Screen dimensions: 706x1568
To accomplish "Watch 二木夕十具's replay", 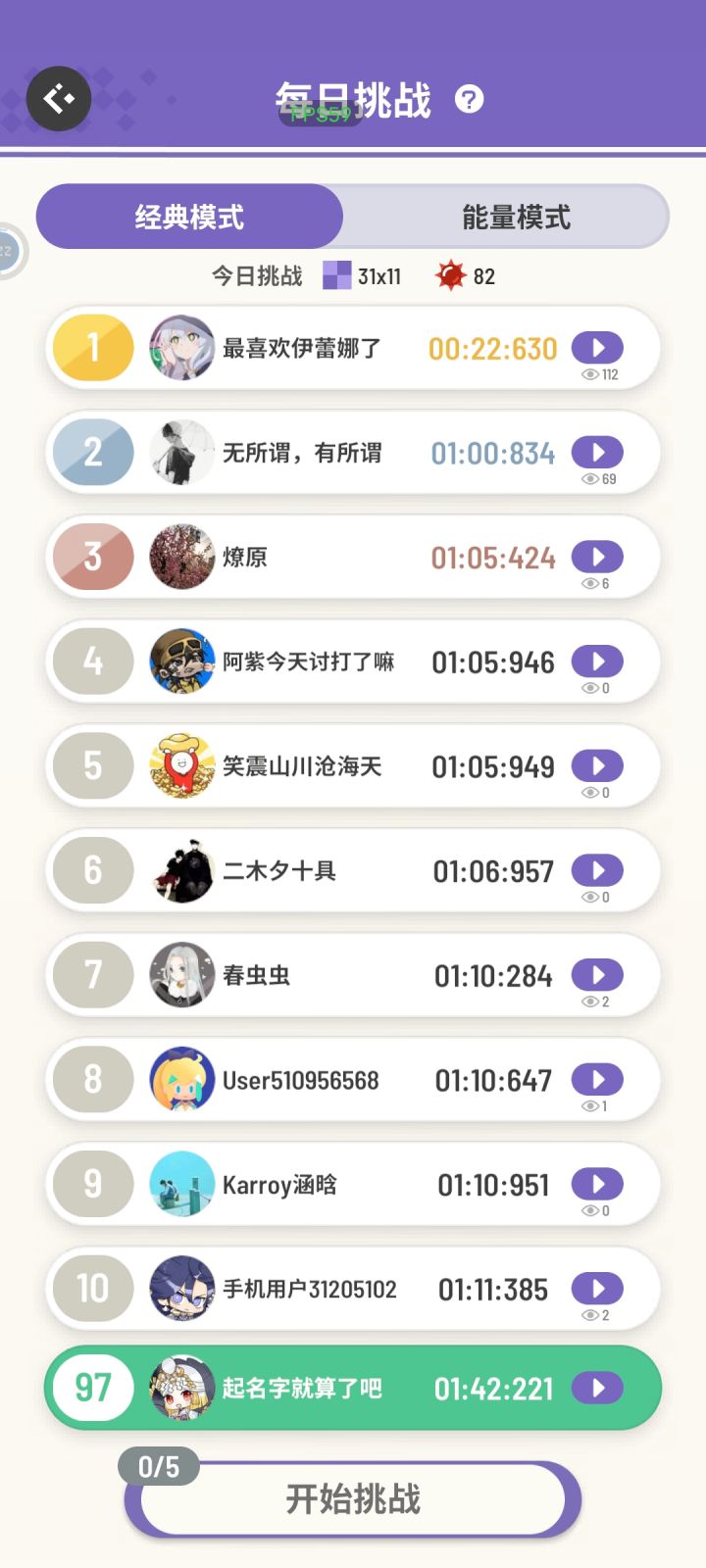I will 597,870.
